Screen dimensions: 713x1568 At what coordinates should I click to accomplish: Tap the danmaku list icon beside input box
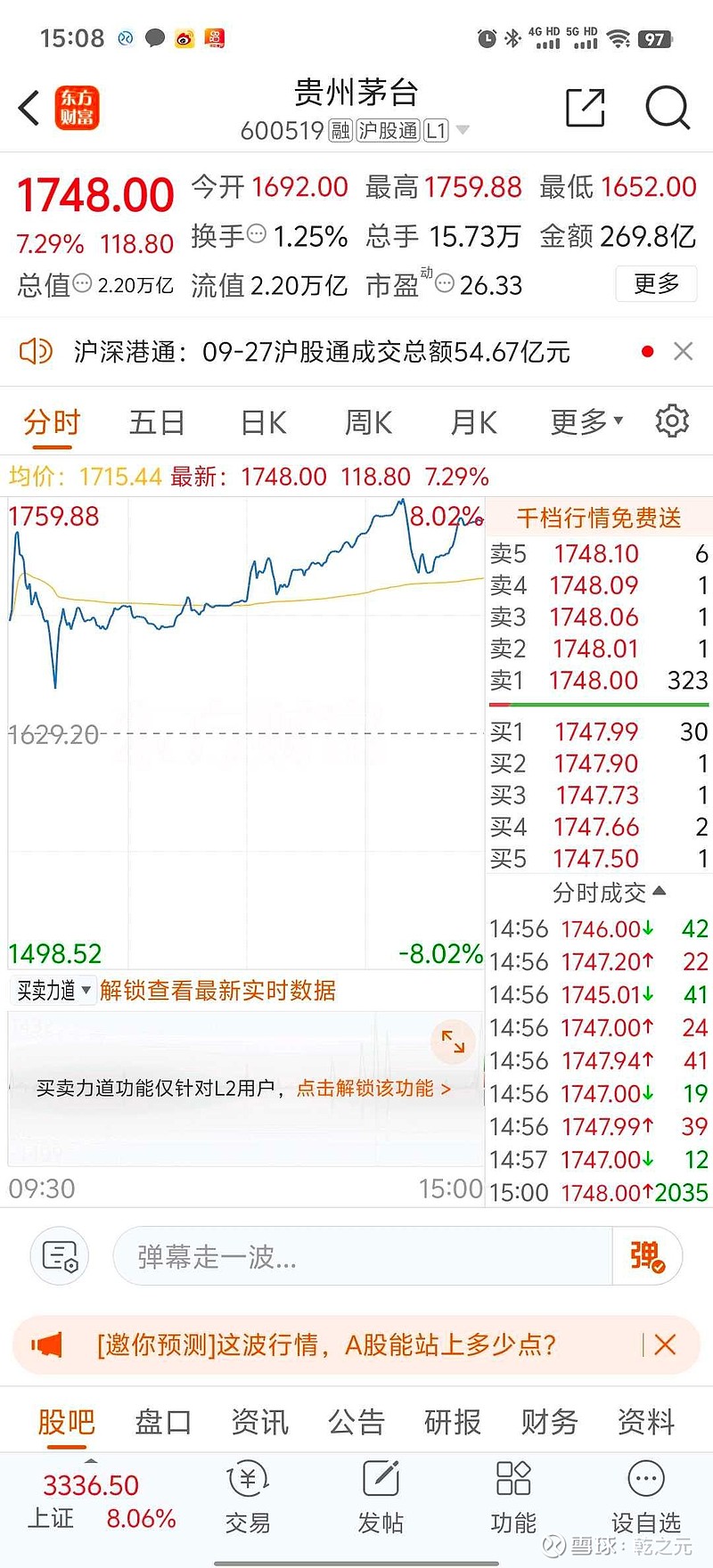pyautogui.click(x=59, y=1255)
